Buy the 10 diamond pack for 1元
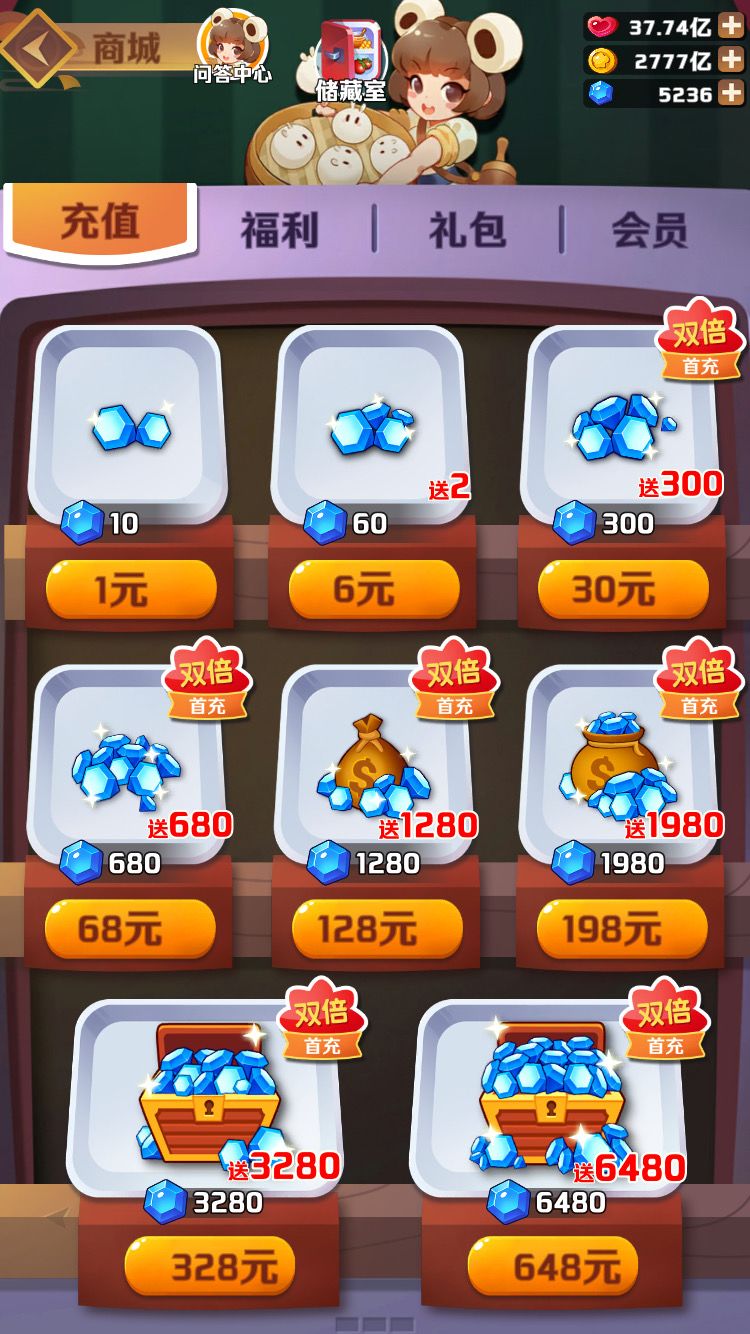Image resolution: width=750 pixels, height=1334 pixels. tap(130, 588)
